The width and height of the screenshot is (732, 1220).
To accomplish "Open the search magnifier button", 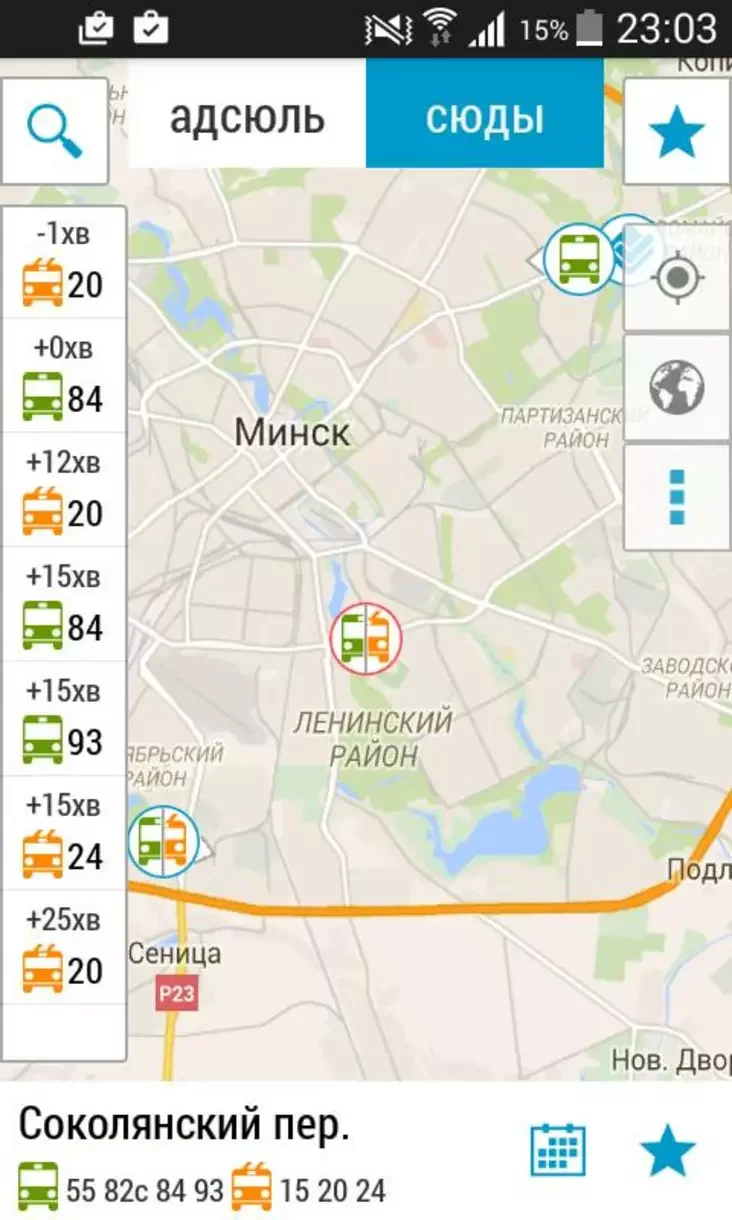I will click(x=55, y=131).
